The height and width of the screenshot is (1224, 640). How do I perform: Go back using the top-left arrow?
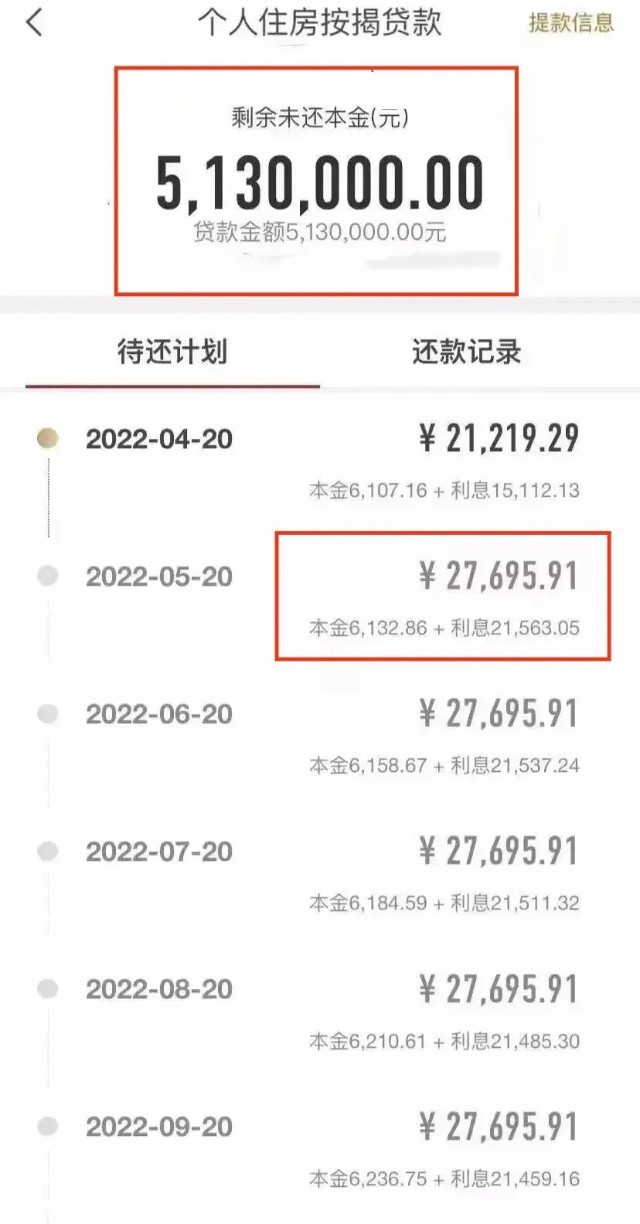(x=35, y=22)
